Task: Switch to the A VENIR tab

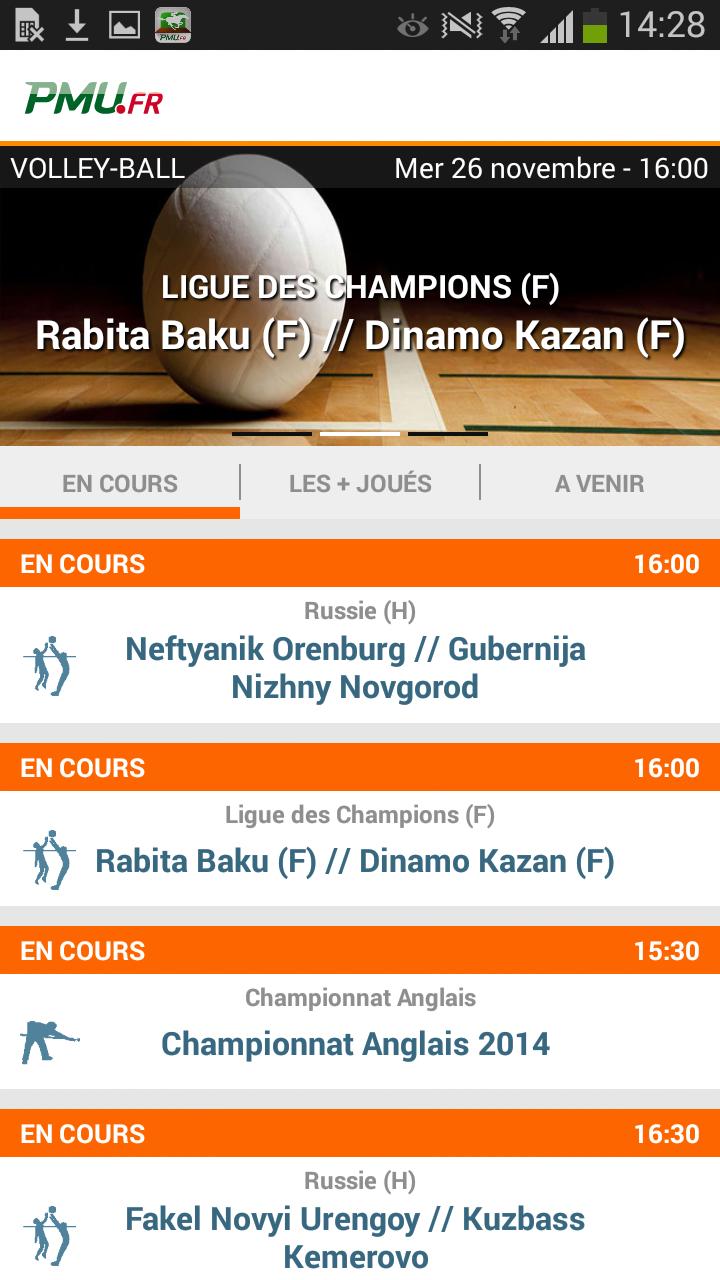Action: click(x=599, y=484)
